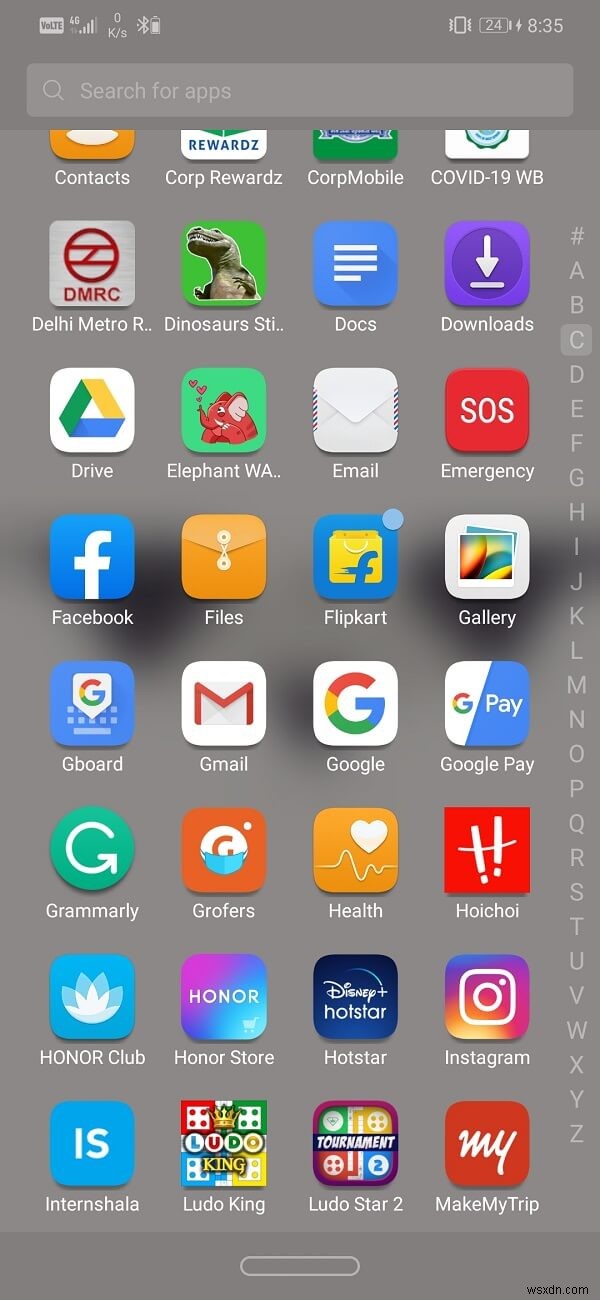Launch the Health app
The image size is (600, 1300).
click(355, 850)
